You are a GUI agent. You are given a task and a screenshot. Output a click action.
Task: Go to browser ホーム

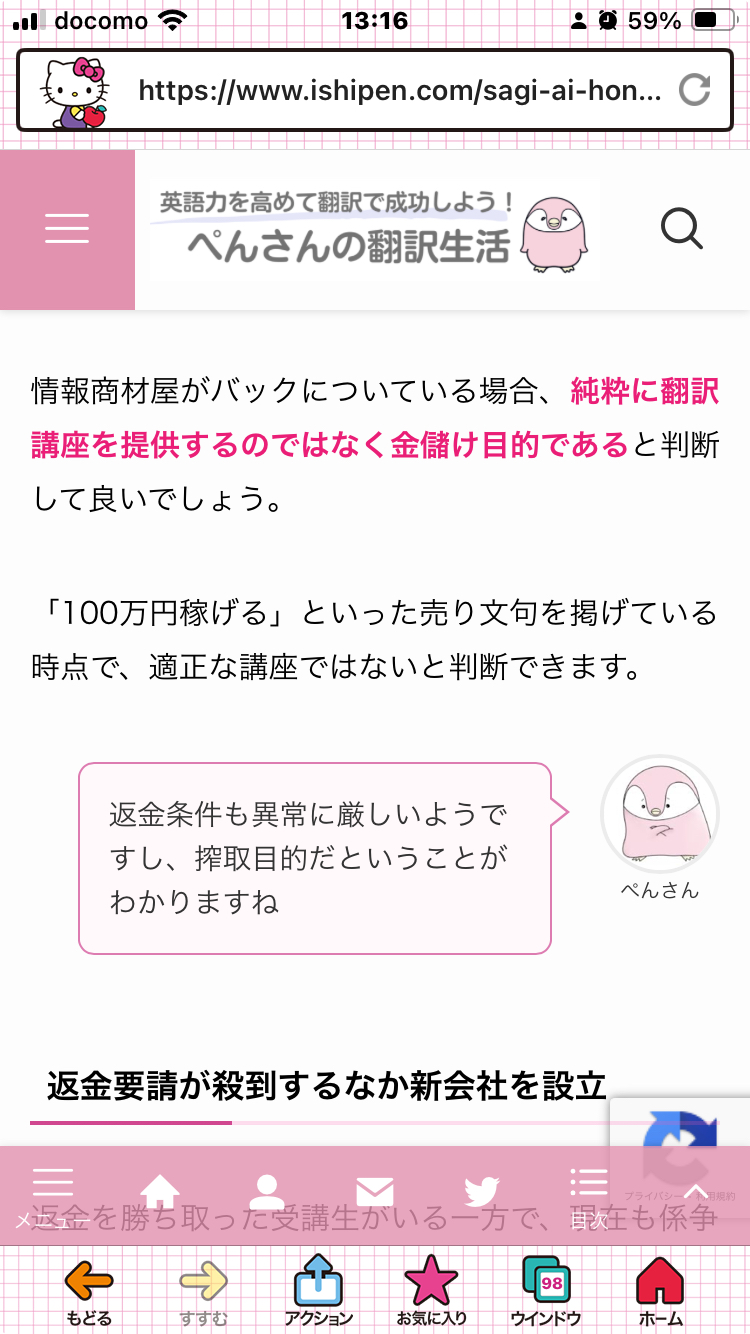661,1292
